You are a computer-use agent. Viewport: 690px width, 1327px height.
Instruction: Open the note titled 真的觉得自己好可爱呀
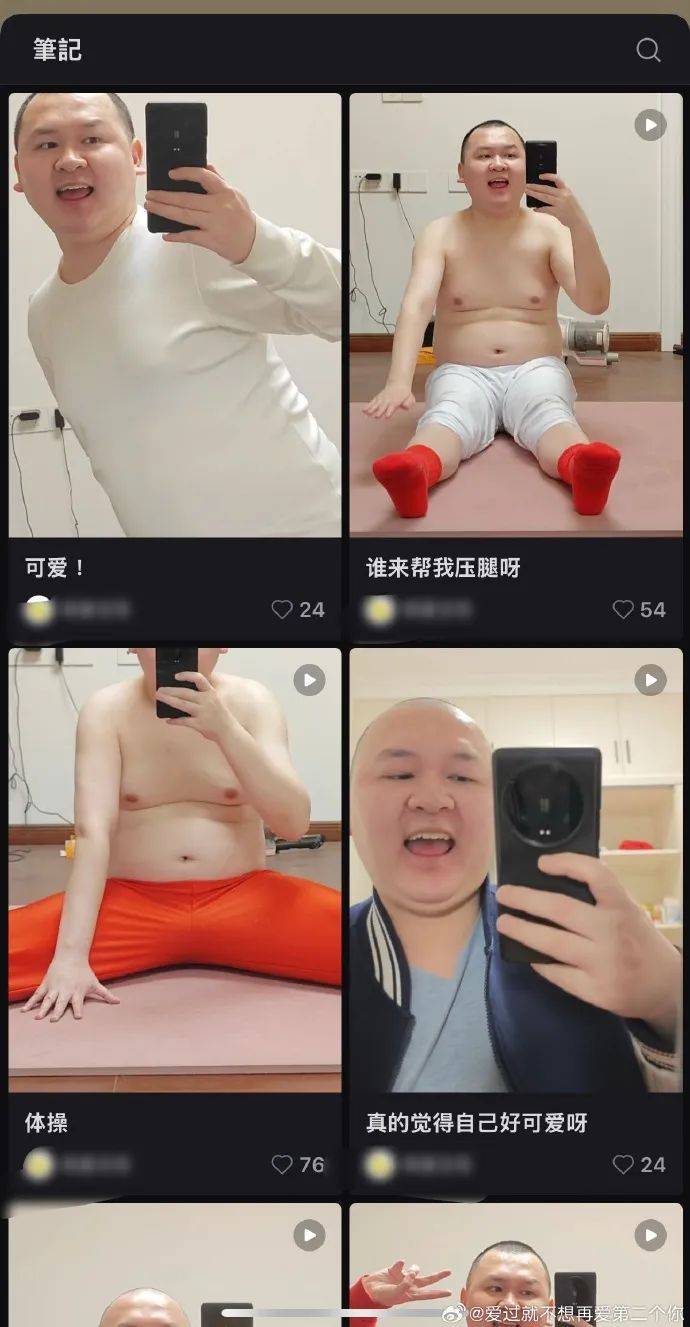click(x=515, y=870)
